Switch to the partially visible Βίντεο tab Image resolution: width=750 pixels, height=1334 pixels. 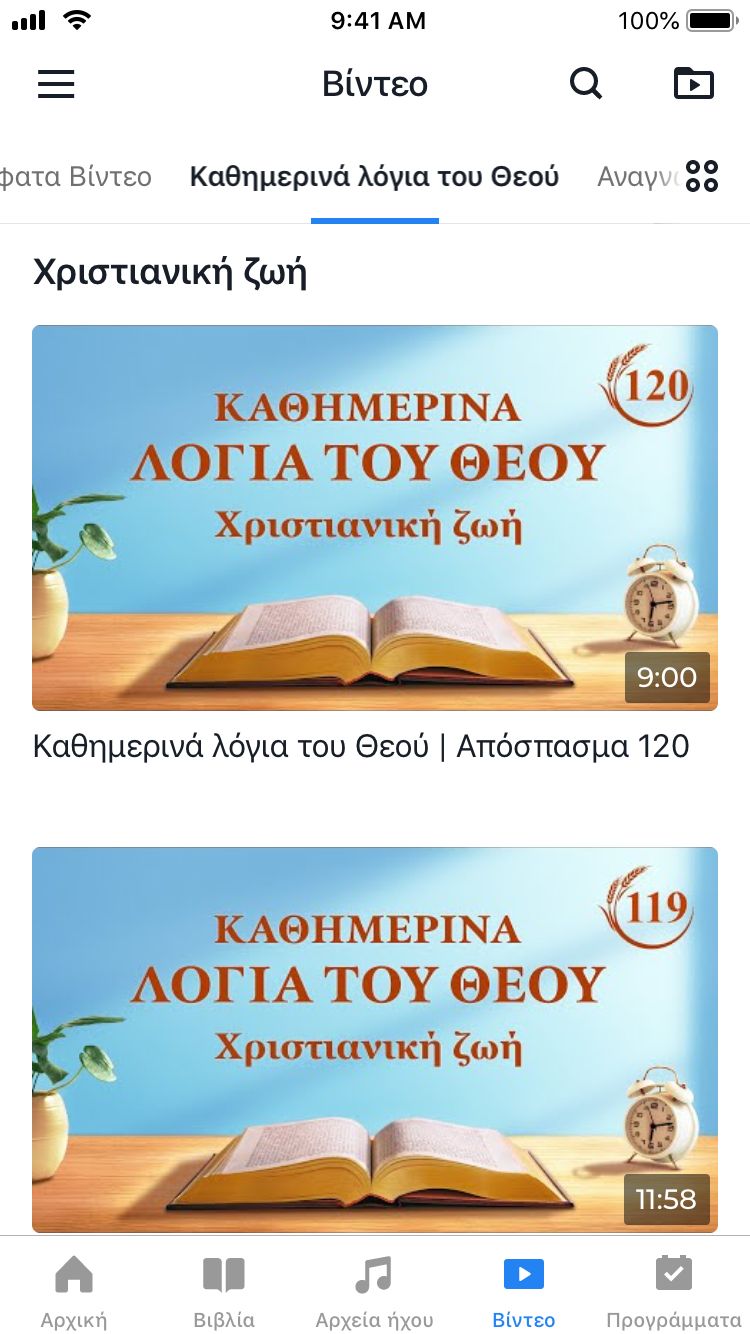pyautogui.click(x=76, y=178)
